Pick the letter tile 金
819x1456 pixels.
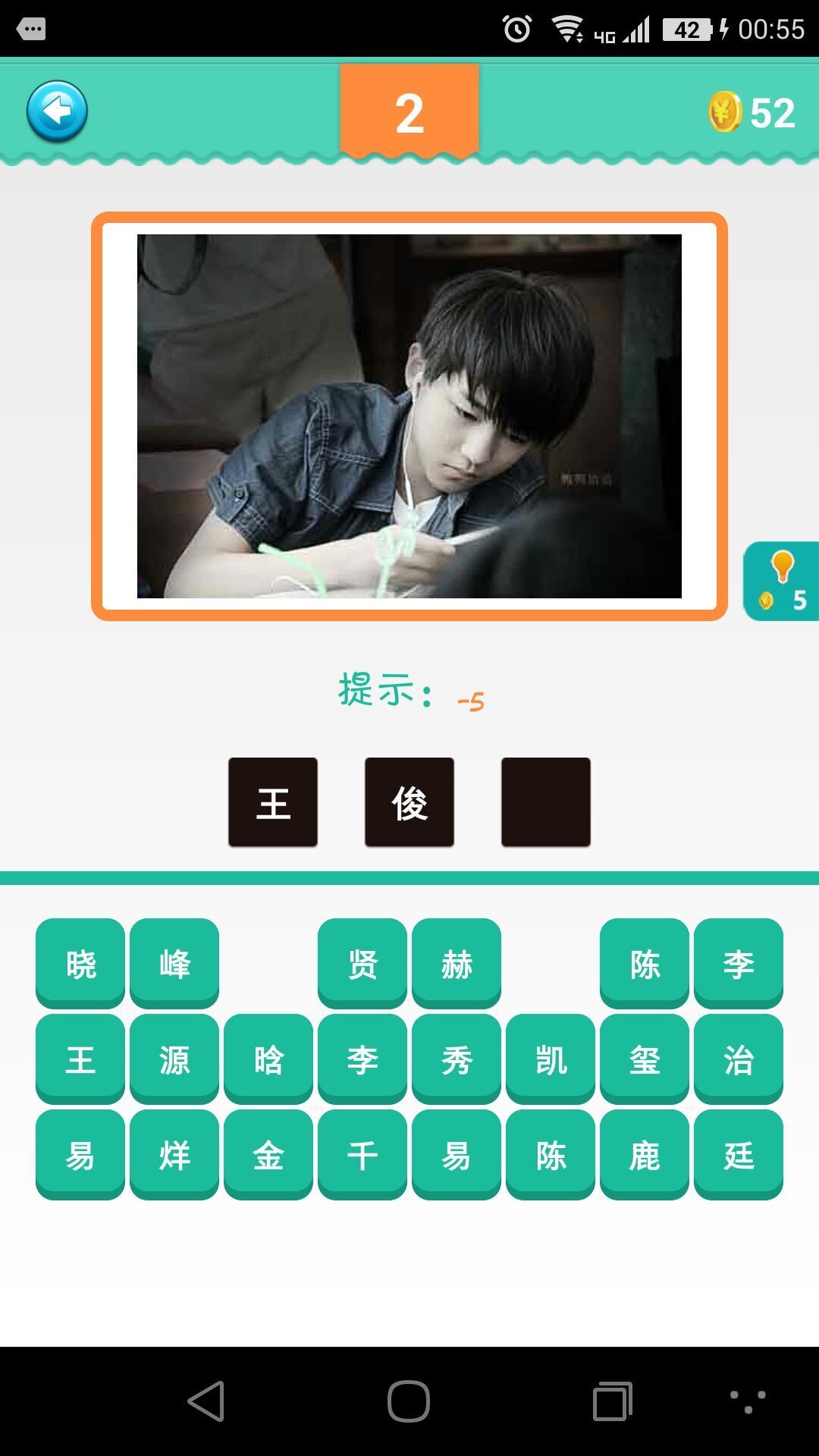tap(268, 1154)
